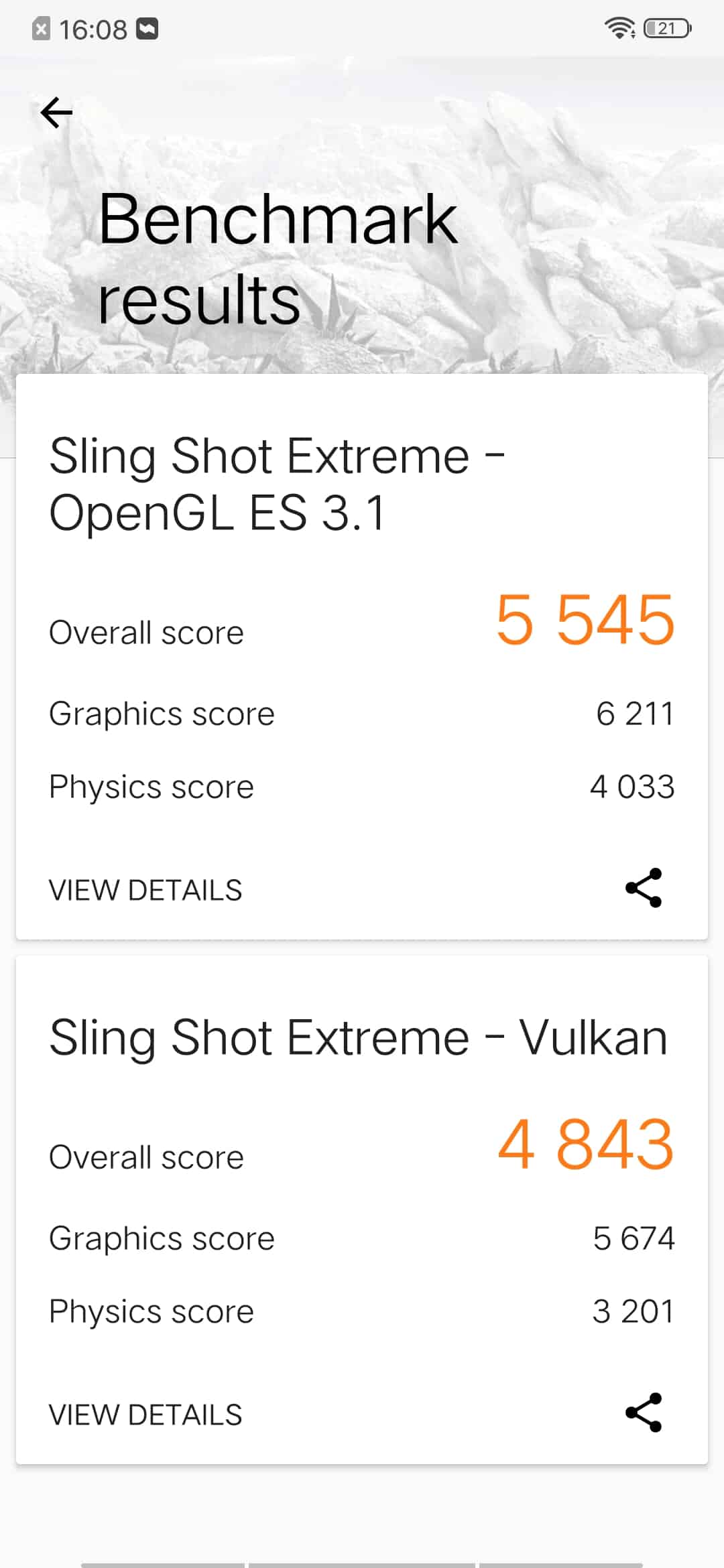Image resolution: width=724 pixels, height=1568 pixels.
Task: Go back using the arrow icon
Action: pyautogui.click(x=56, y=113)
